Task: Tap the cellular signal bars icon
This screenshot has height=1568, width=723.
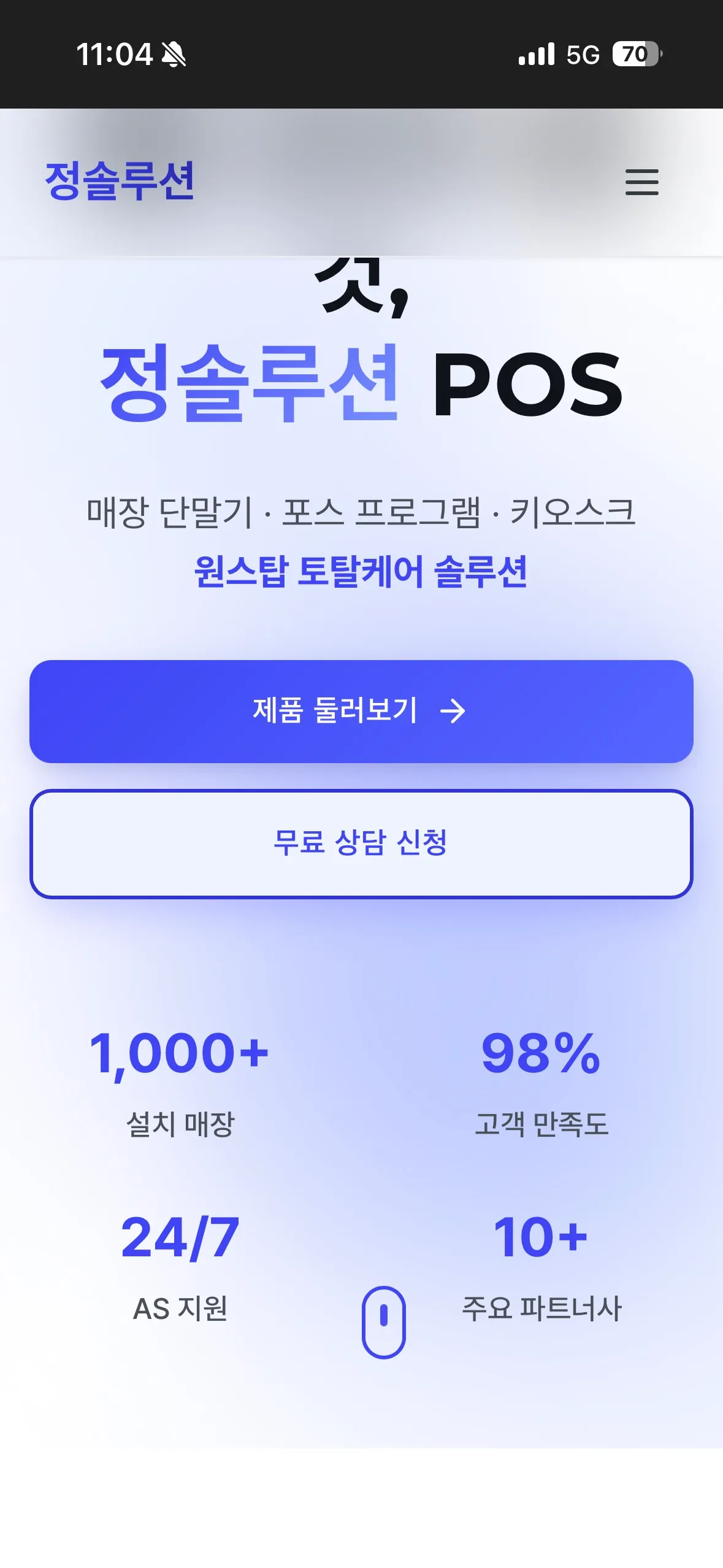Action: point(535,55)
